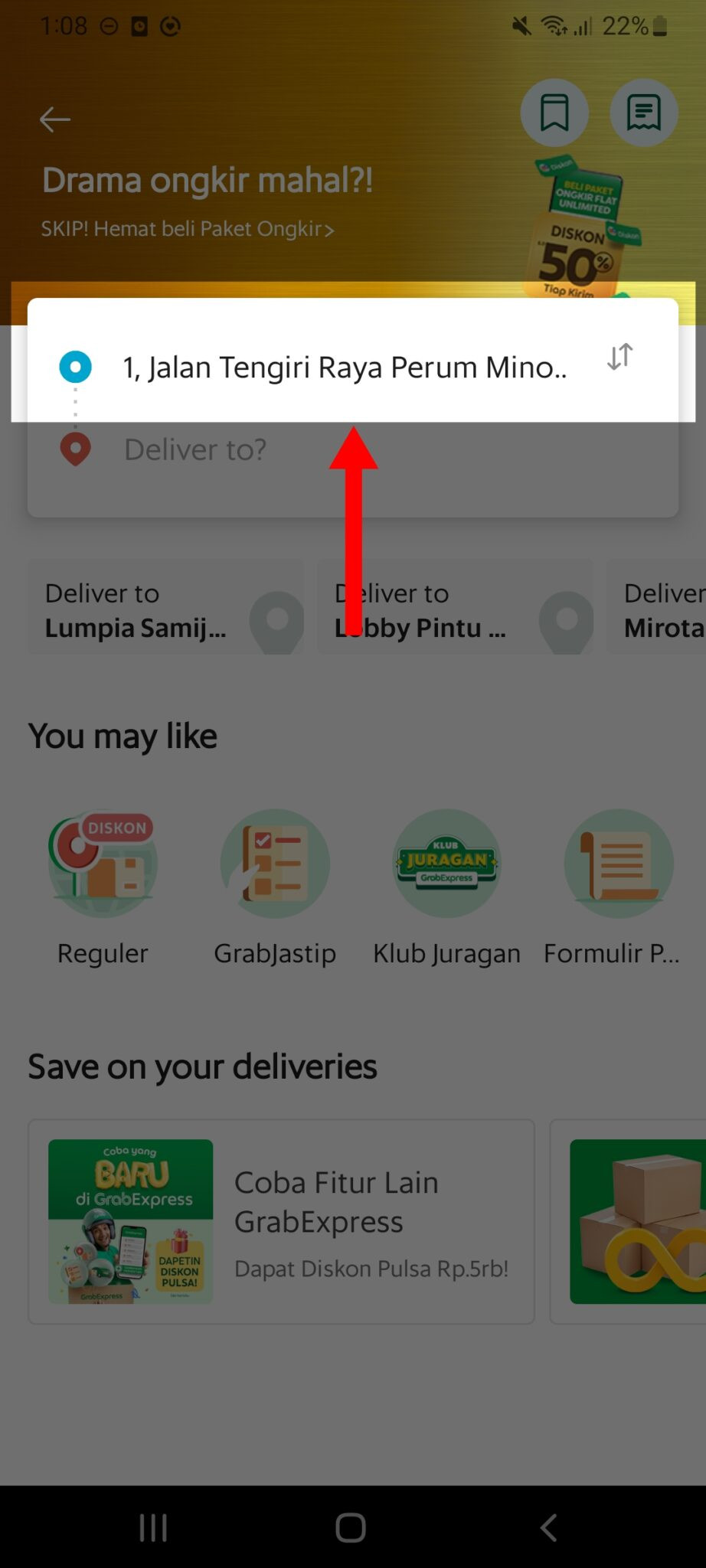Go back using the arrow at top left
Image resolution: width=706 pixels, height=1568 pixels.
[x=54, y=119]
